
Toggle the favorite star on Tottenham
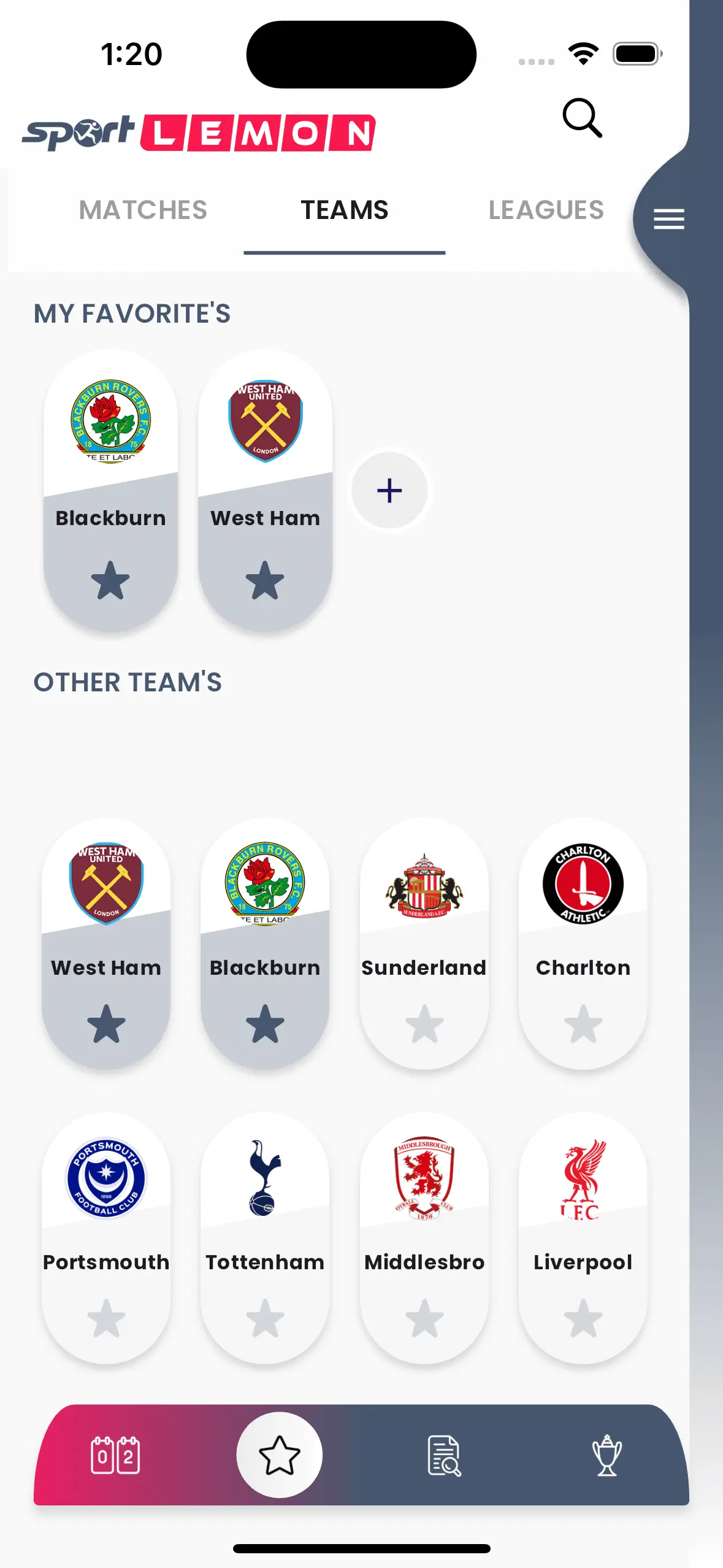click(x=264, y=1316)
